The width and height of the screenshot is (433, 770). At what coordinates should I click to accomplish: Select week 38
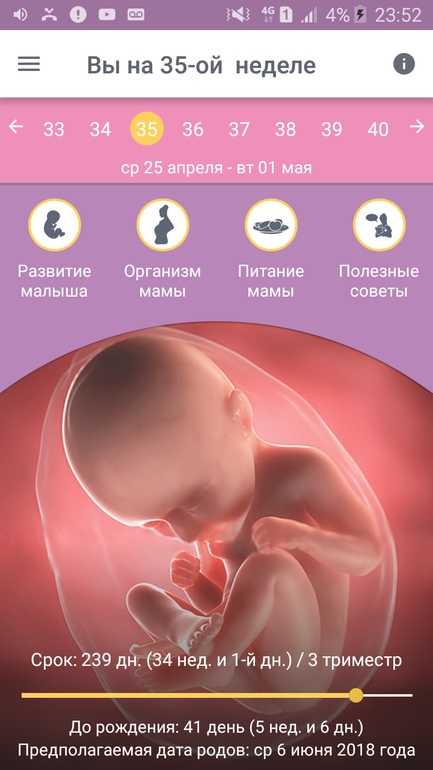click(285, 129)
